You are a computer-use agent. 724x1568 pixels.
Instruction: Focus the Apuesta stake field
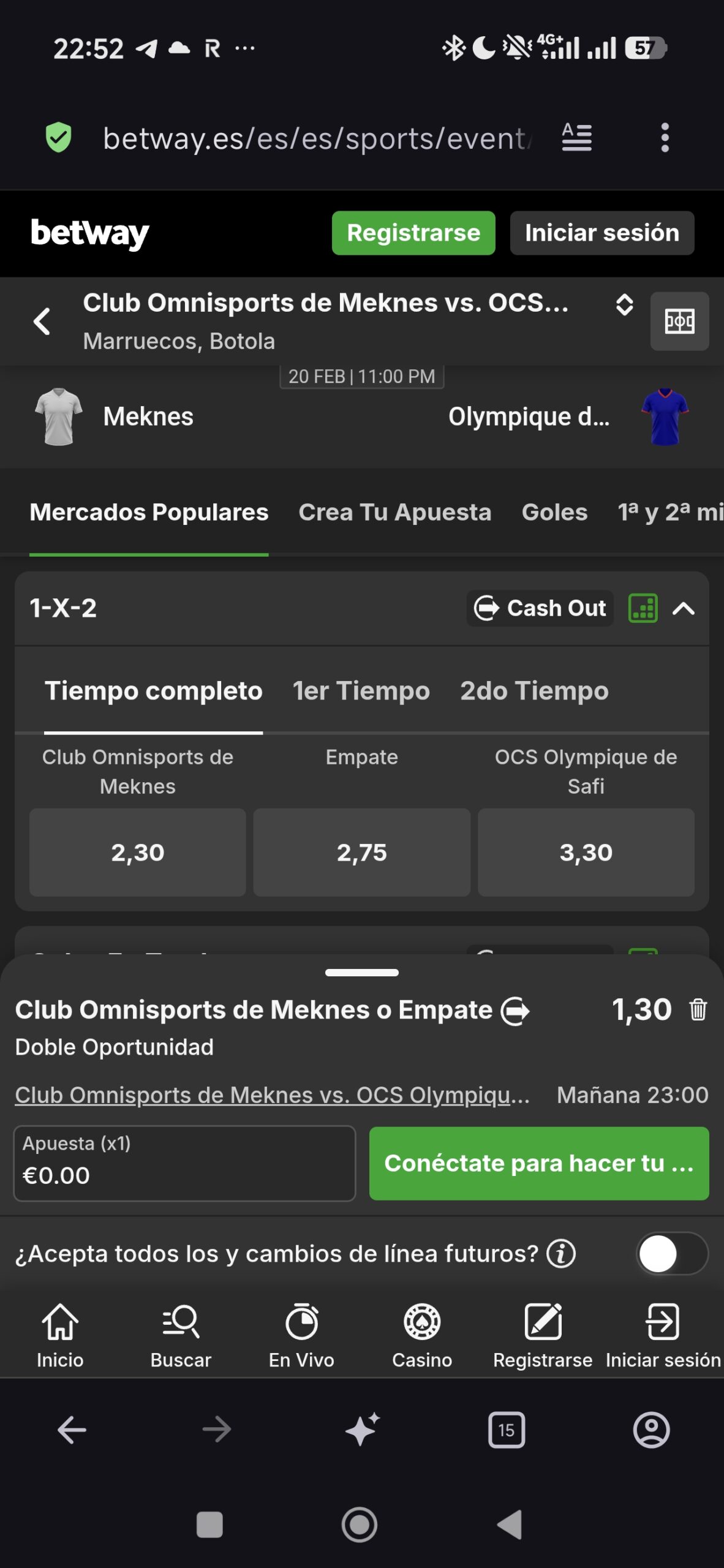[184, 1163]
